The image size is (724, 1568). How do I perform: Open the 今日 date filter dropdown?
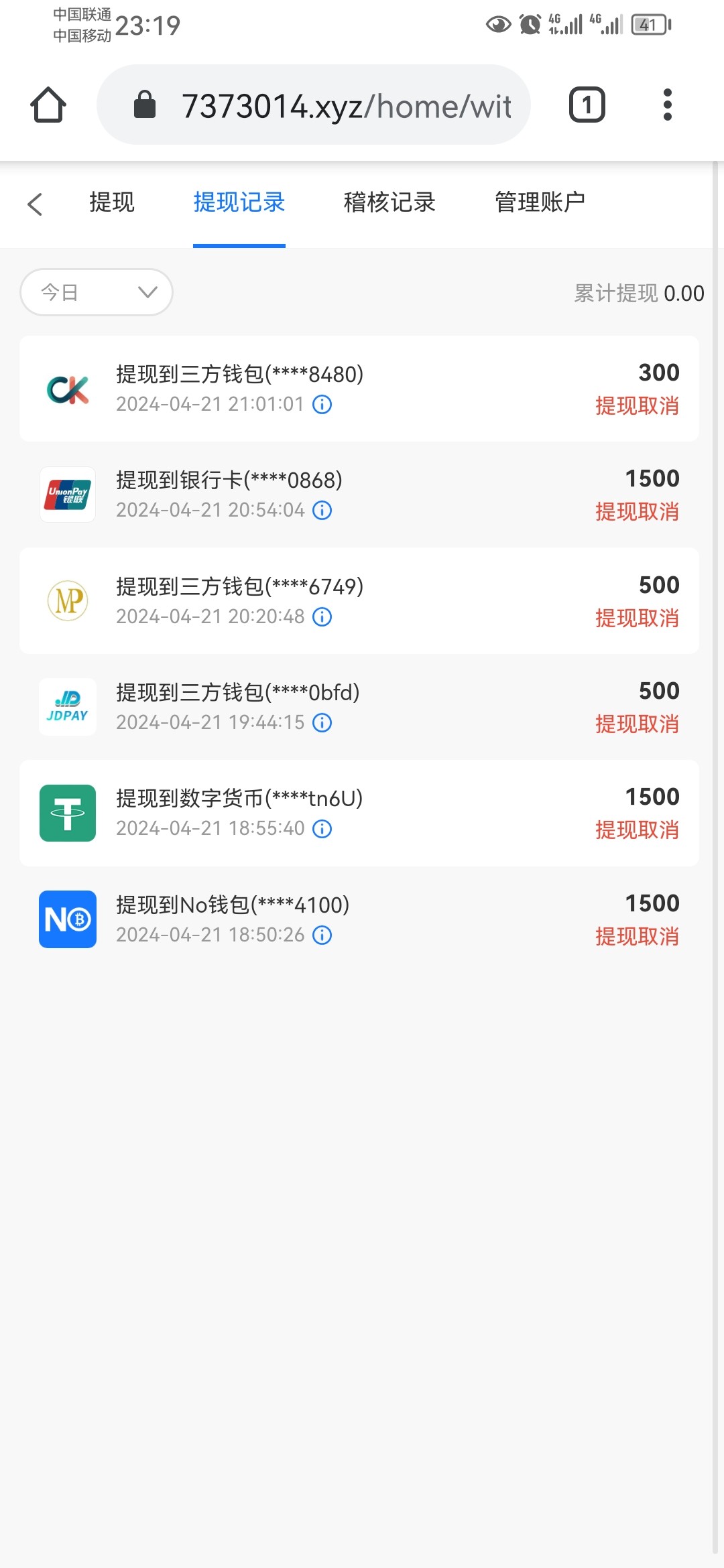point(96,292)
